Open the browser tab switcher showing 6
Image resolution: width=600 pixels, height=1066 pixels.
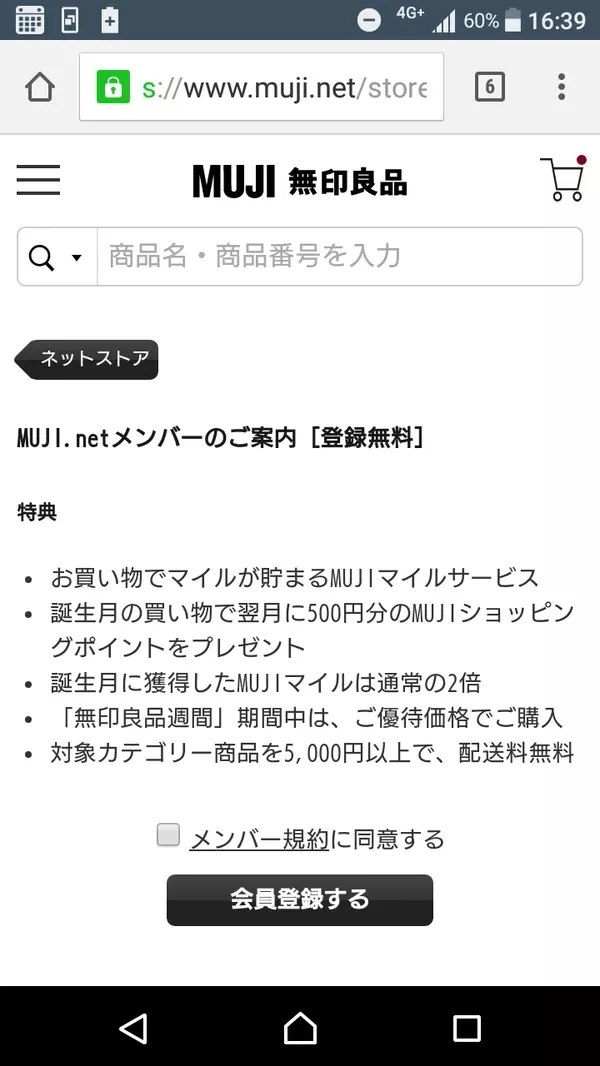(488, 88)
